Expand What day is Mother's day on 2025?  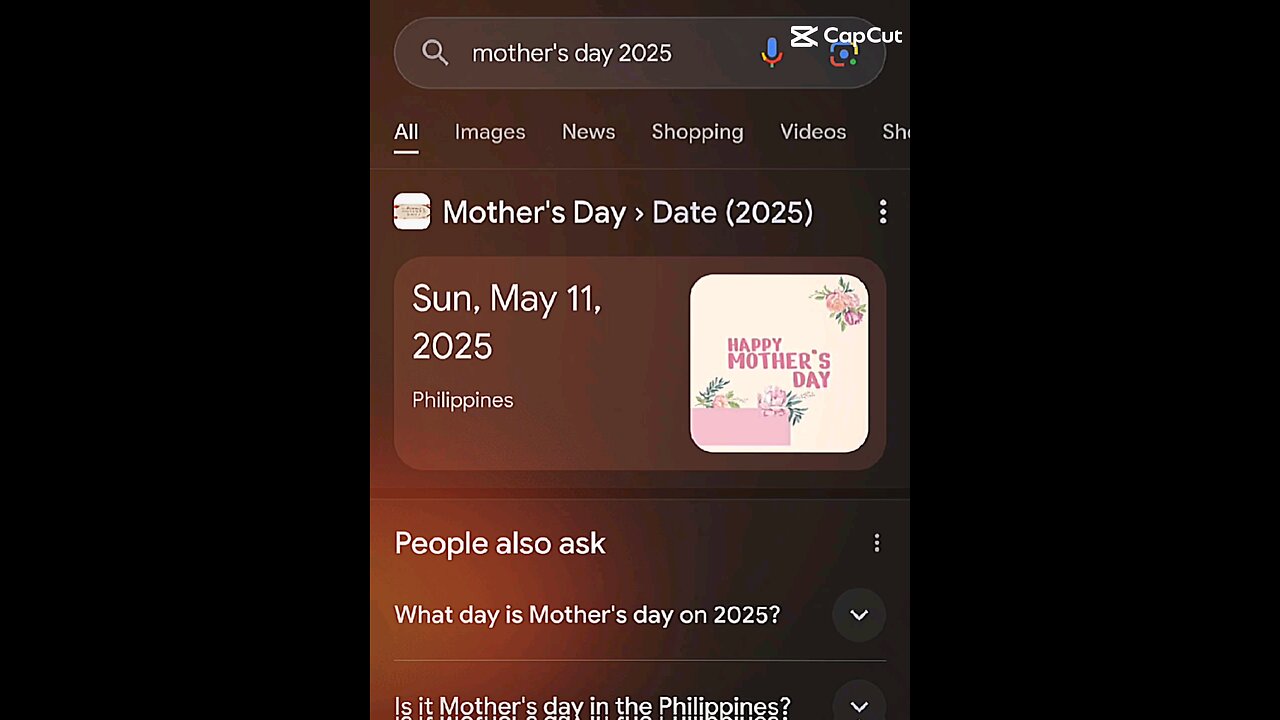[x=858, y=615]
